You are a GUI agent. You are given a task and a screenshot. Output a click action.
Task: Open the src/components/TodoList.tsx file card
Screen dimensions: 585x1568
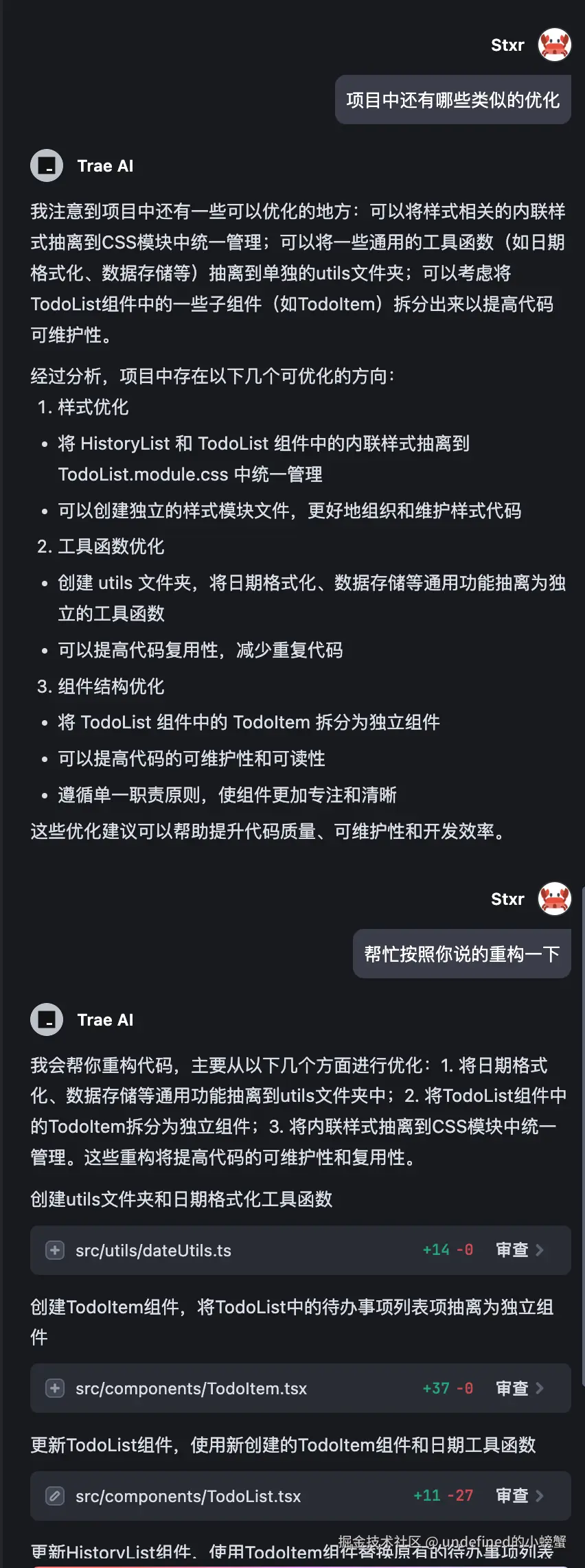click(x=188, y=1496)
